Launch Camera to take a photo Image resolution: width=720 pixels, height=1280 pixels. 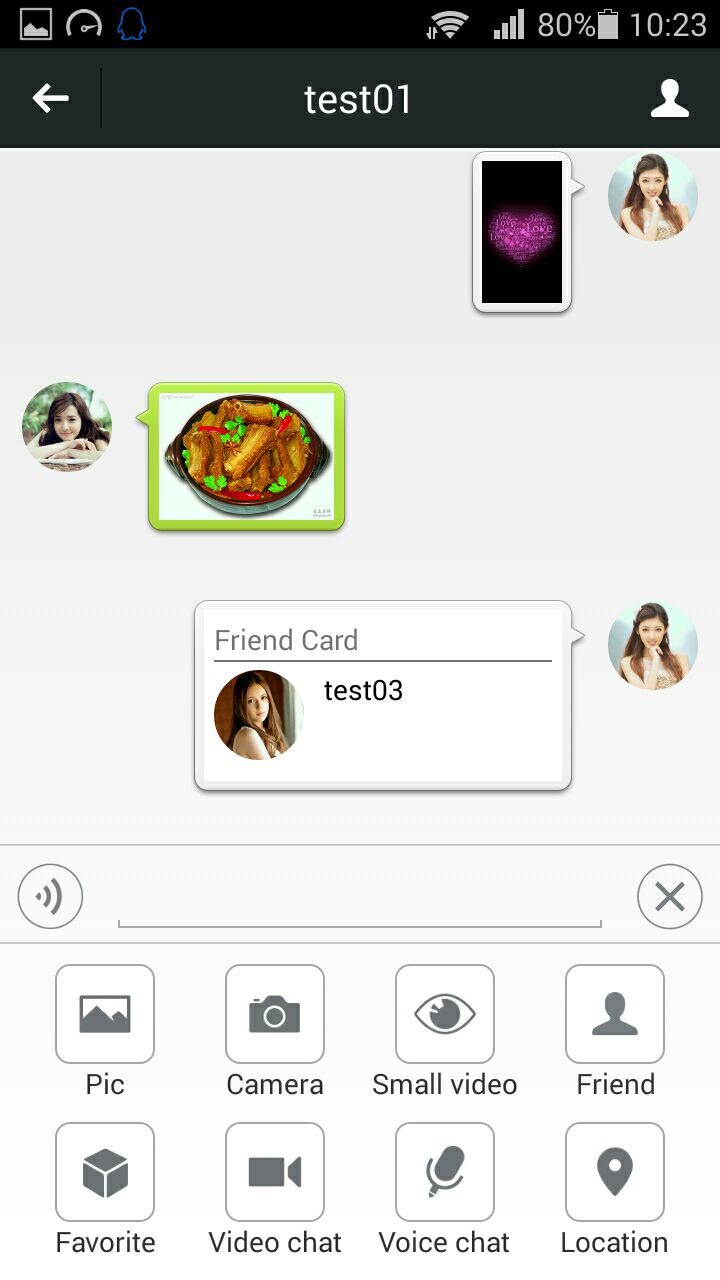pyautogui.click(x=275, y=1014)
